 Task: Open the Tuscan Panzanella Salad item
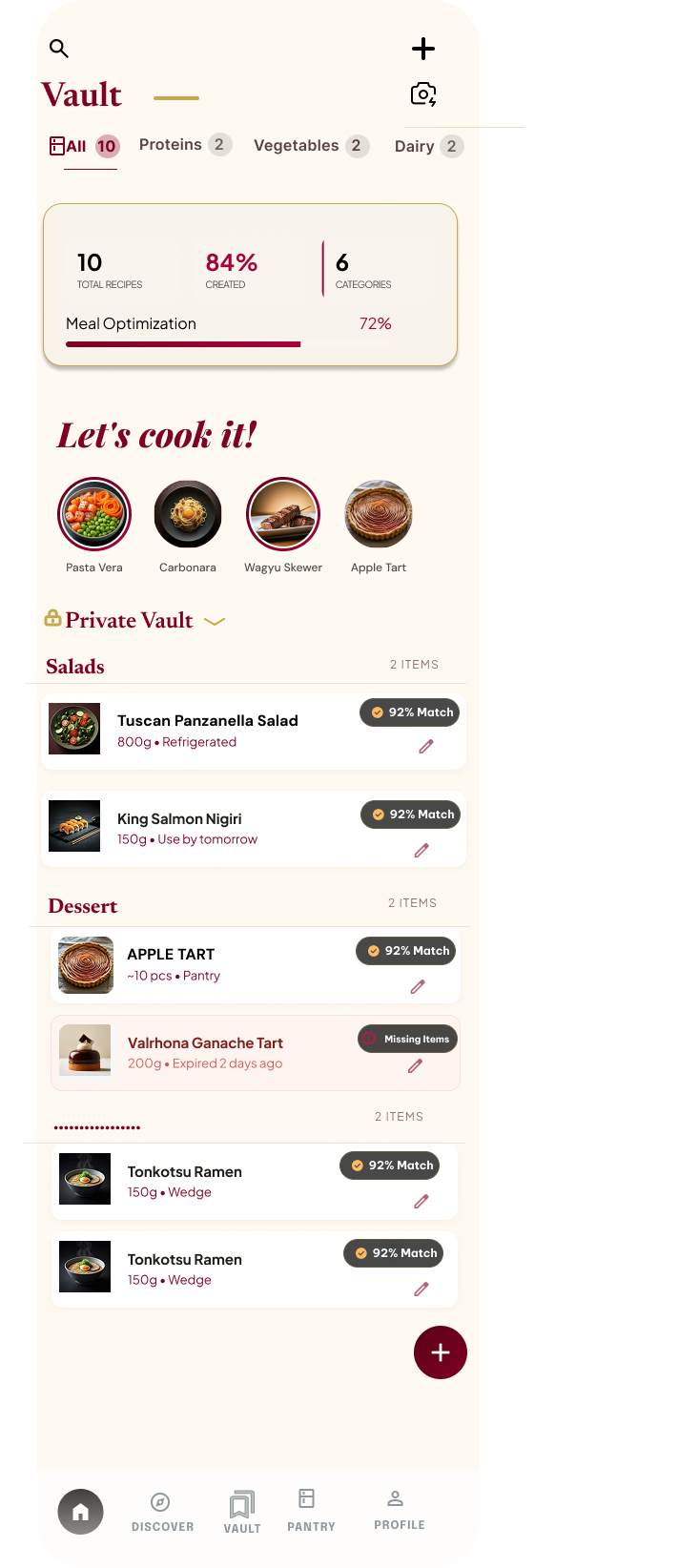pyautogui.click(x=254, y=731)
